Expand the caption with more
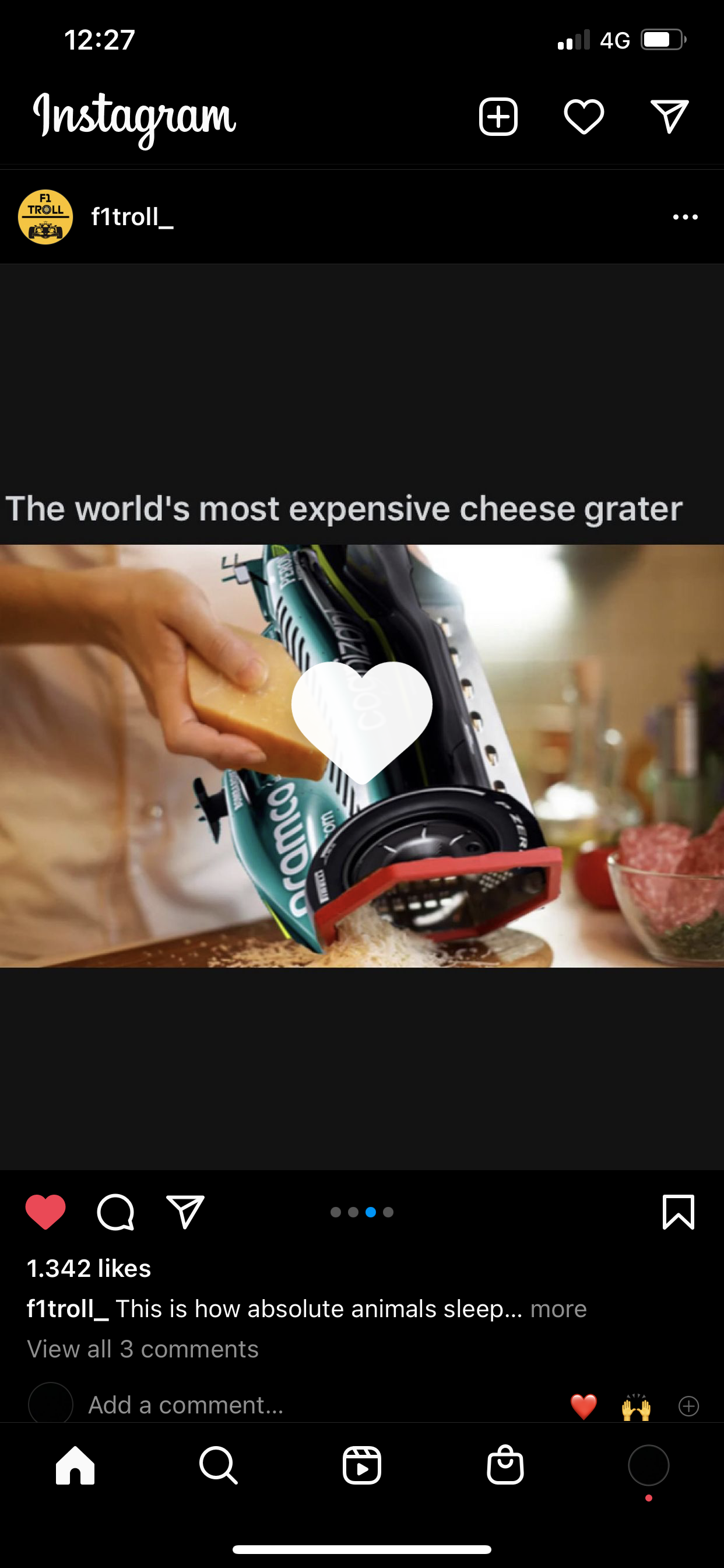 558,1308
